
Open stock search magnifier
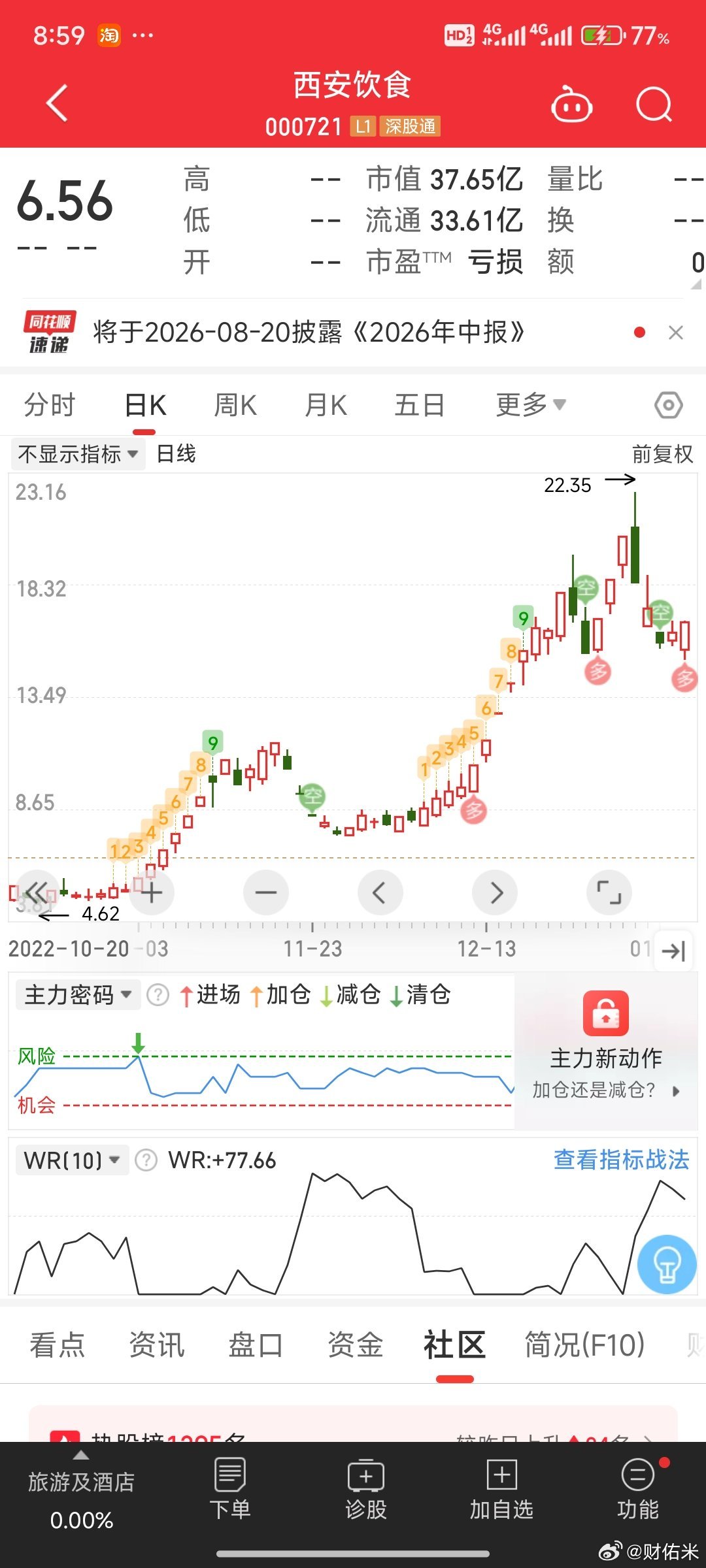tap(654, 105)
